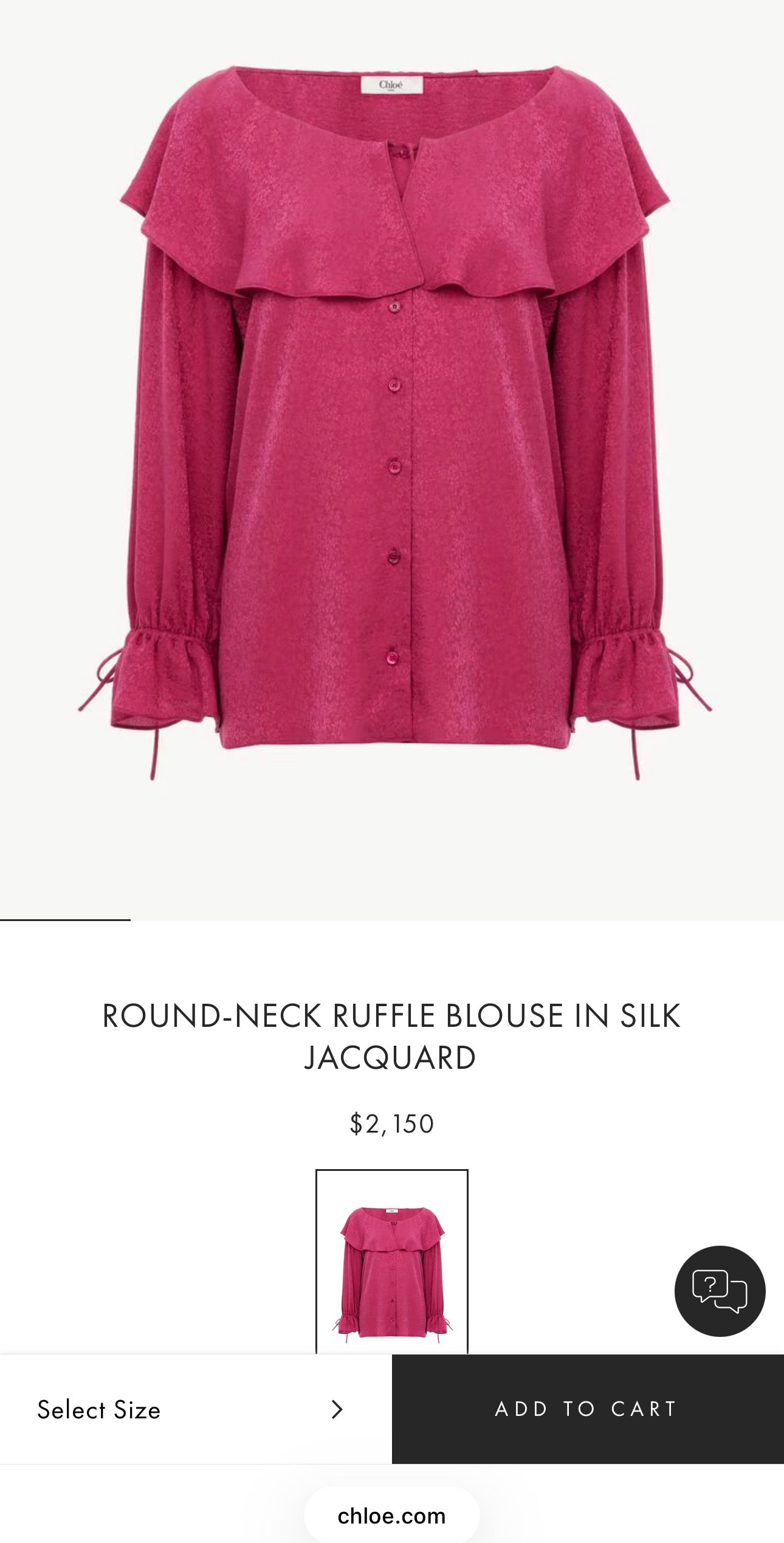Add the blouse to cart
Viewport: 784px width, 1543px height.
coord(588,1409)
